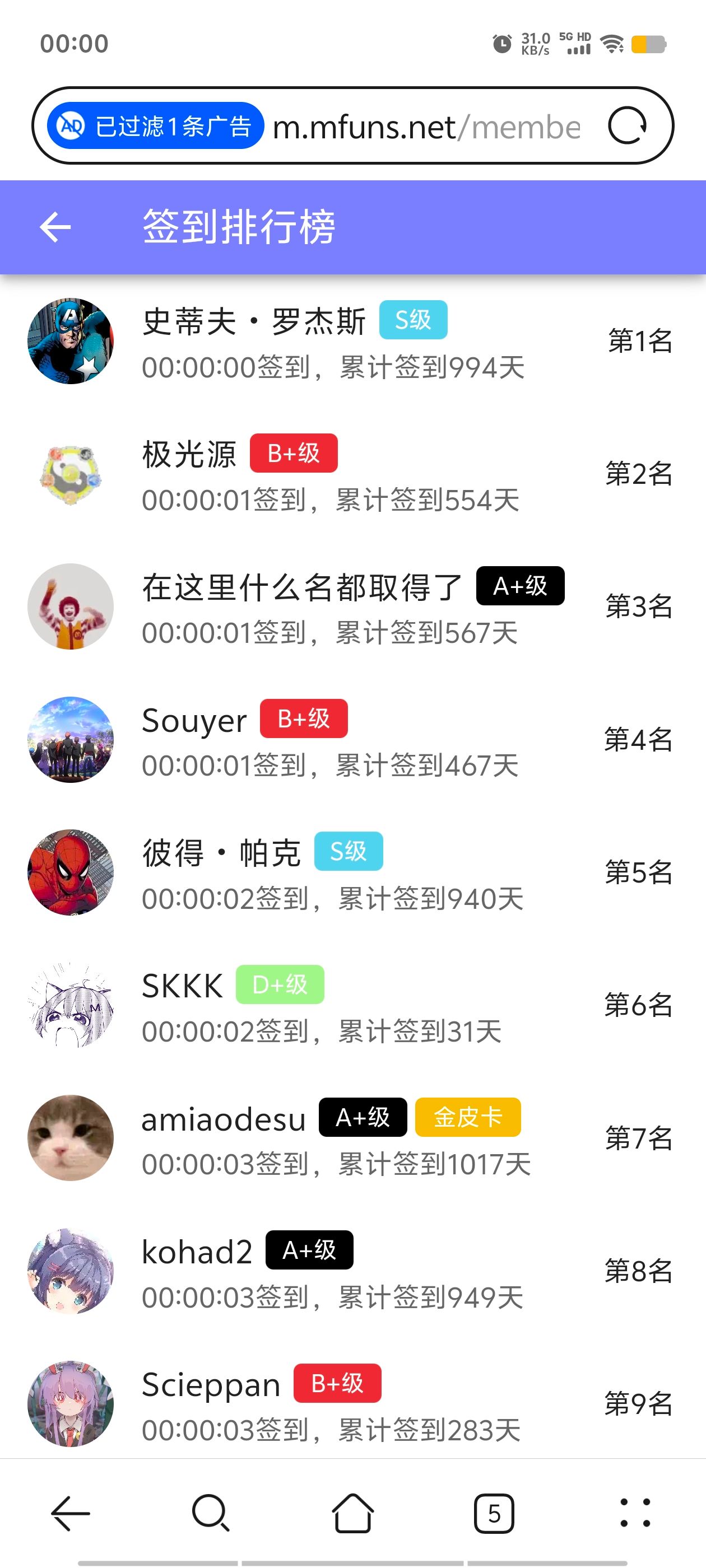706x1568 pixels.
Task: Tap the home icon in the bottom bar
Action: point(352,1514)
